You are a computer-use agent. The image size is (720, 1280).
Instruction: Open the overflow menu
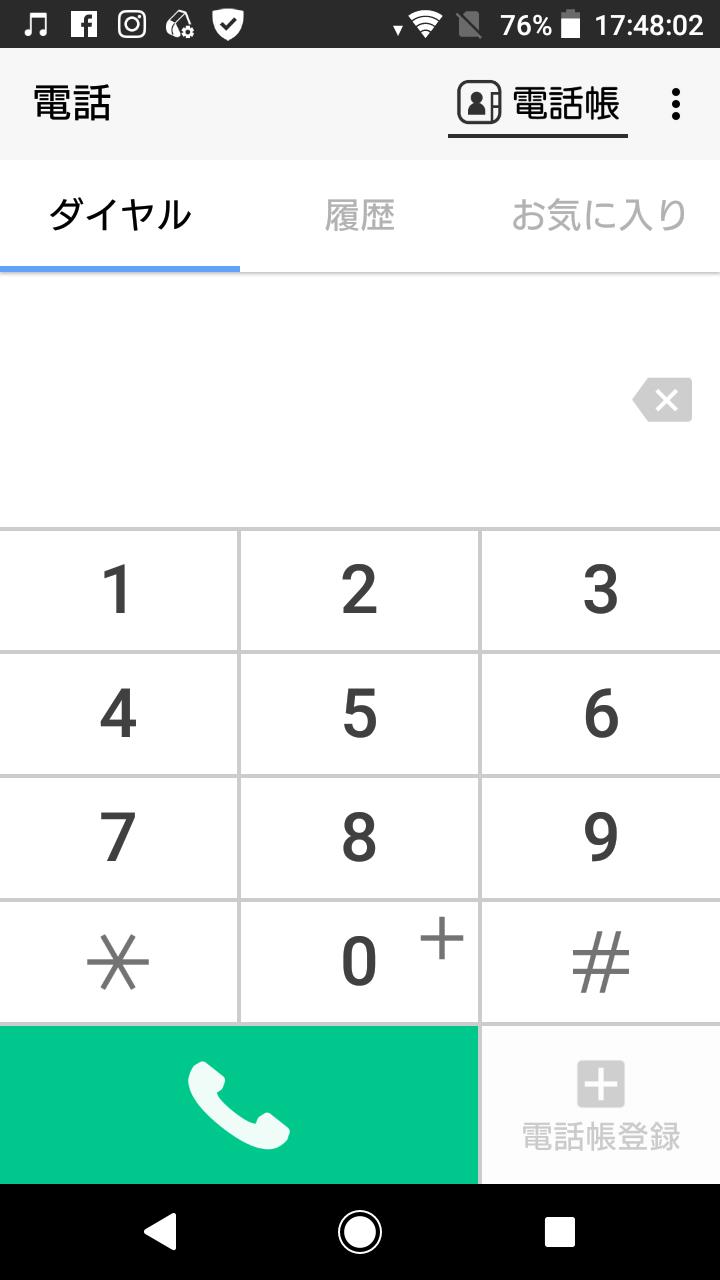point(676,104)
